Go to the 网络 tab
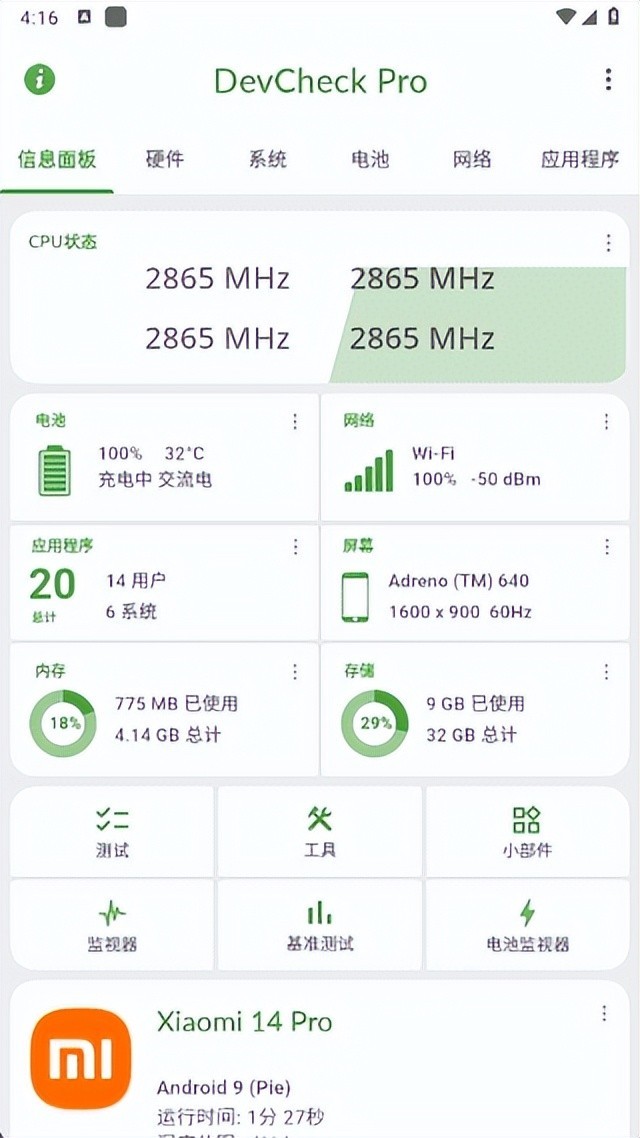The width and height of the screenshot is (640, 1138). pos(472,159)
